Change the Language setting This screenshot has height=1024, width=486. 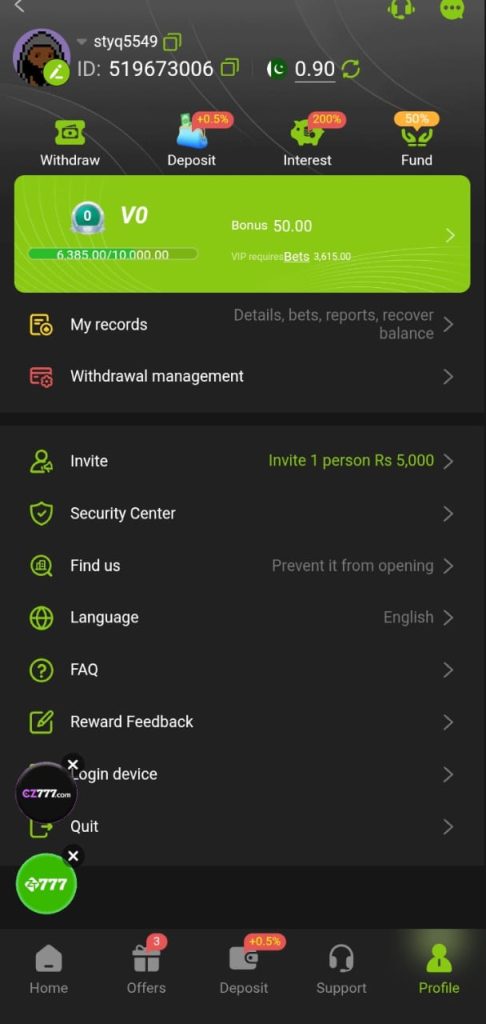point(242,618)
